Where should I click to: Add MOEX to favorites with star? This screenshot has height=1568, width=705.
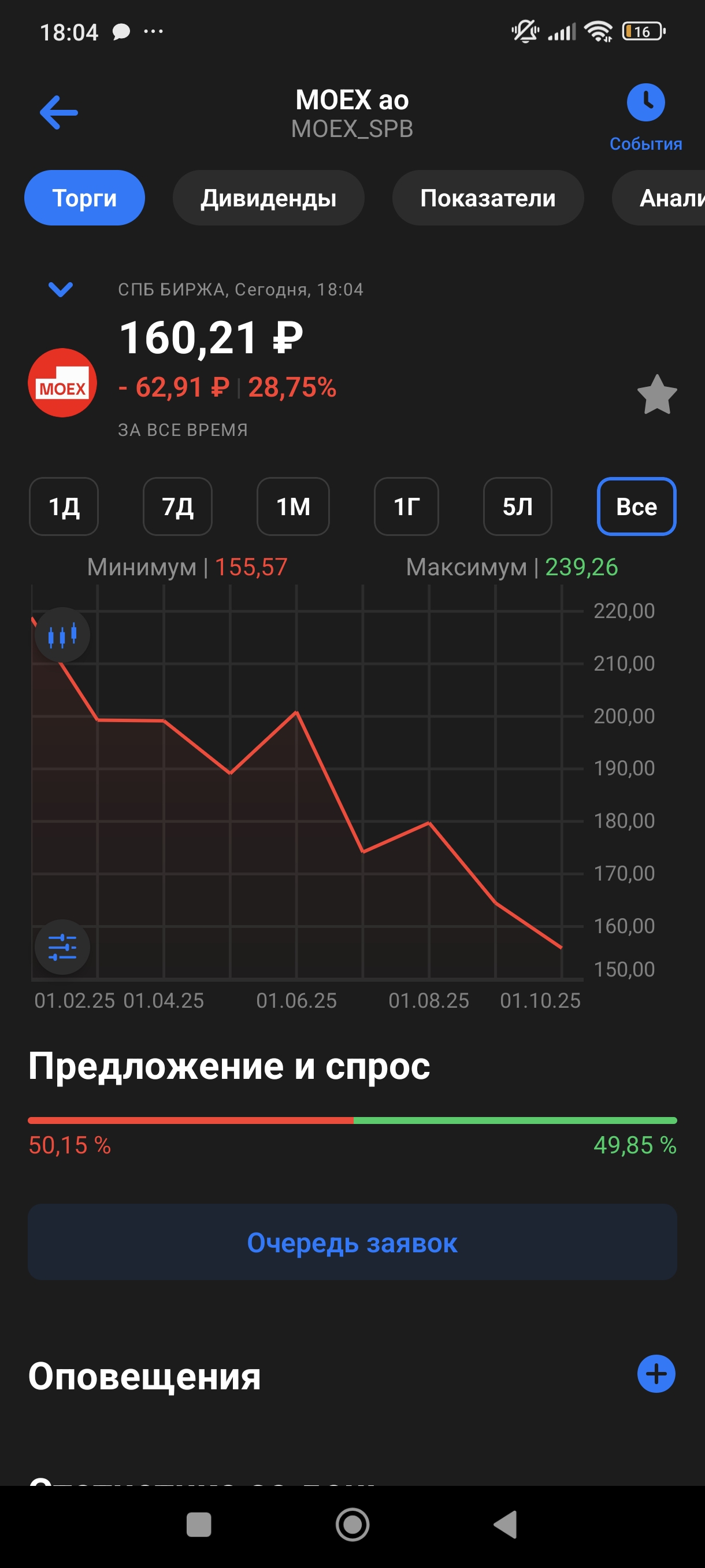pos(657,395)
